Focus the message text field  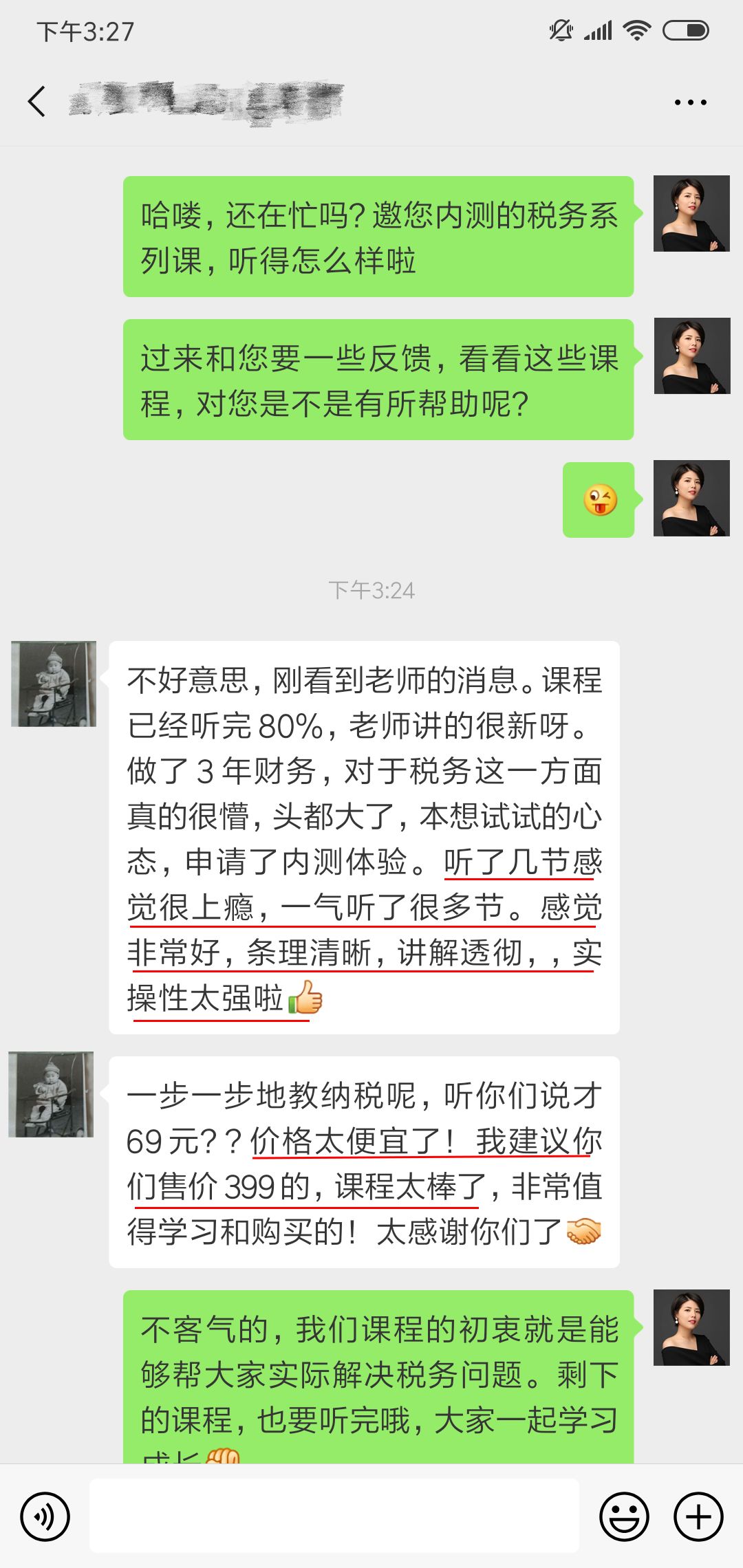coord(334,1516)
